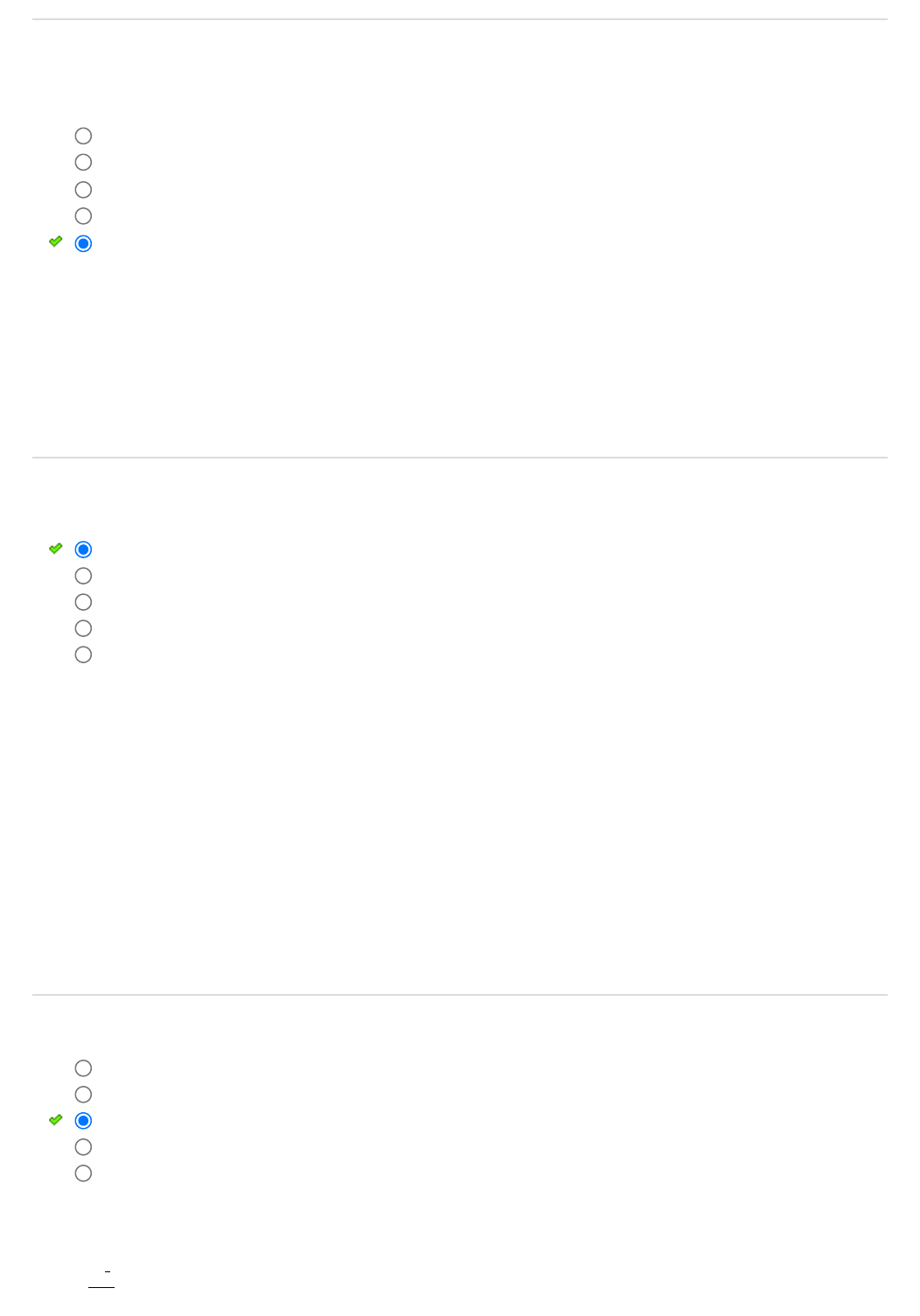
Task: Select third radio option in the top question
Action: [83, 190]
